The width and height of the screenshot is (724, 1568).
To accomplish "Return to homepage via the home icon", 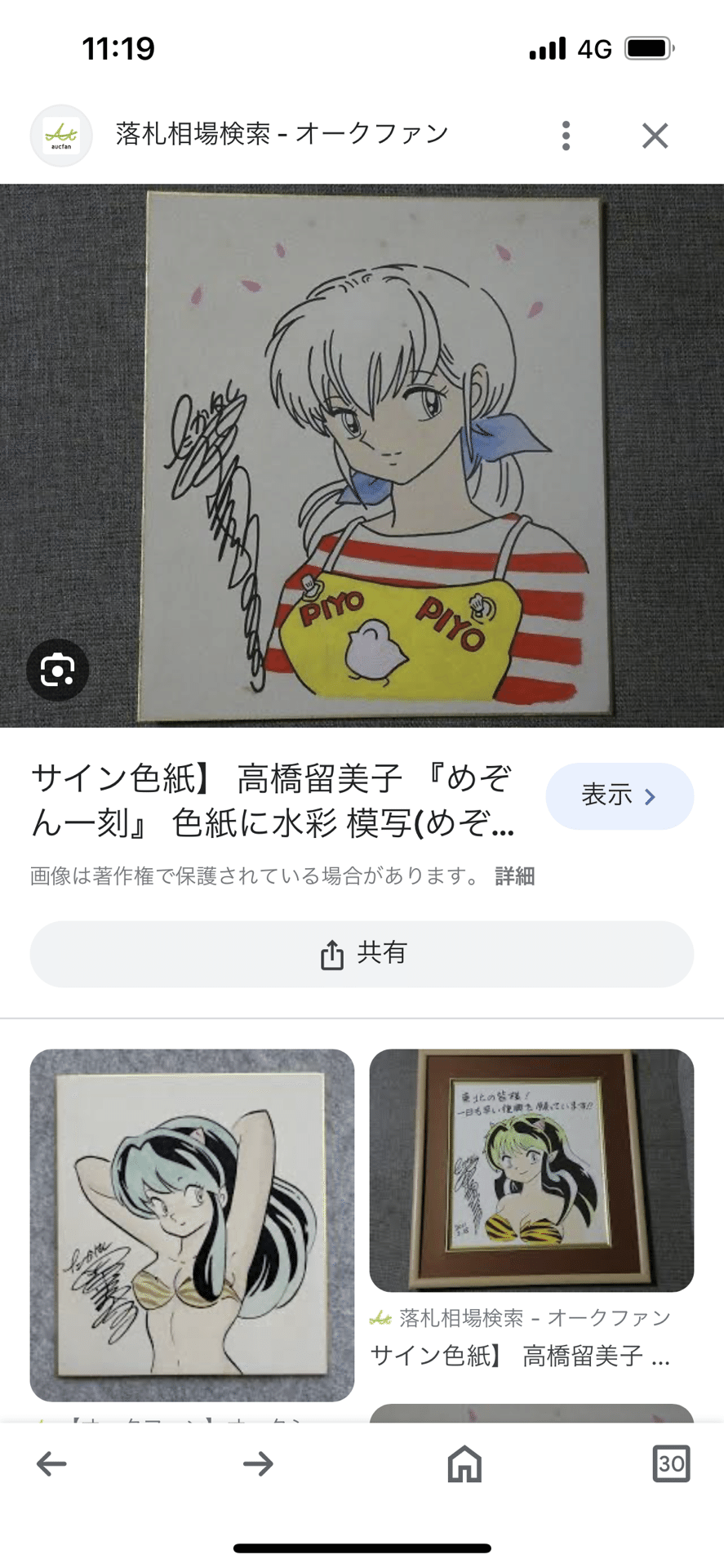I will click(463, 1463).
